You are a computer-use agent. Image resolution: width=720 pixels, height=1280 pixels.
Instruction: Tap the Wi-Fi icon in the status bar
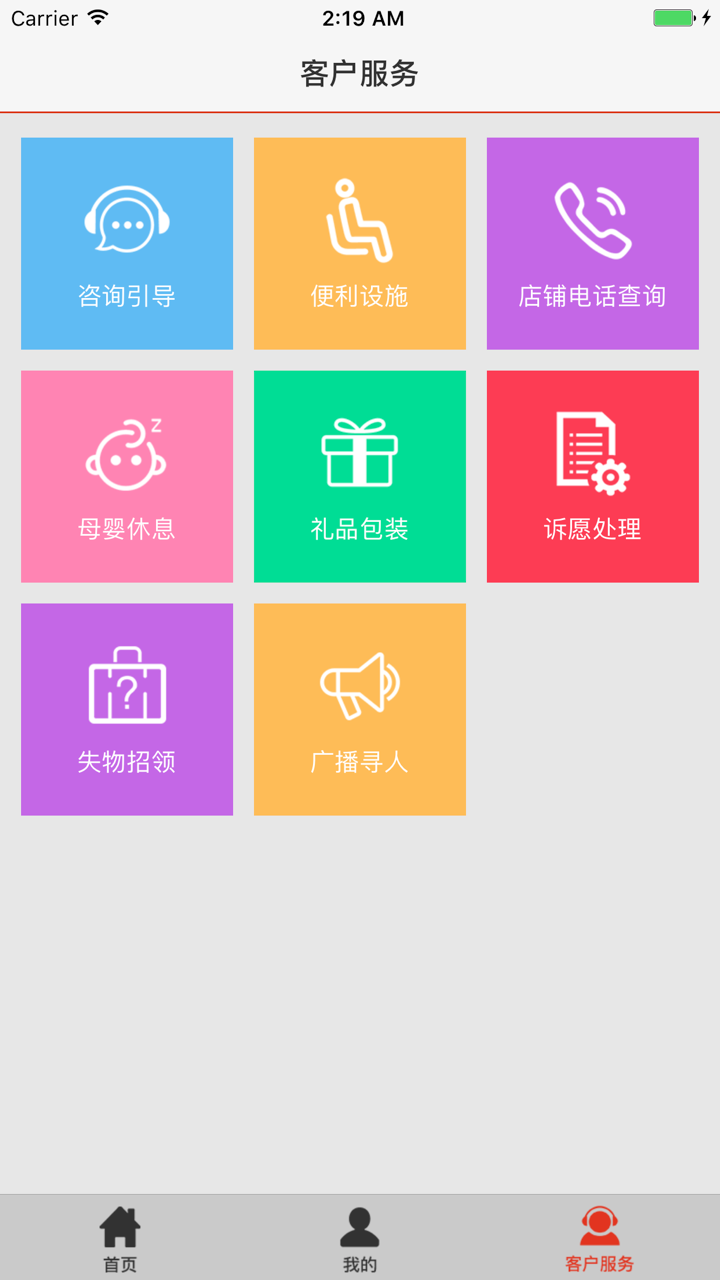click(x=95, y=16)
